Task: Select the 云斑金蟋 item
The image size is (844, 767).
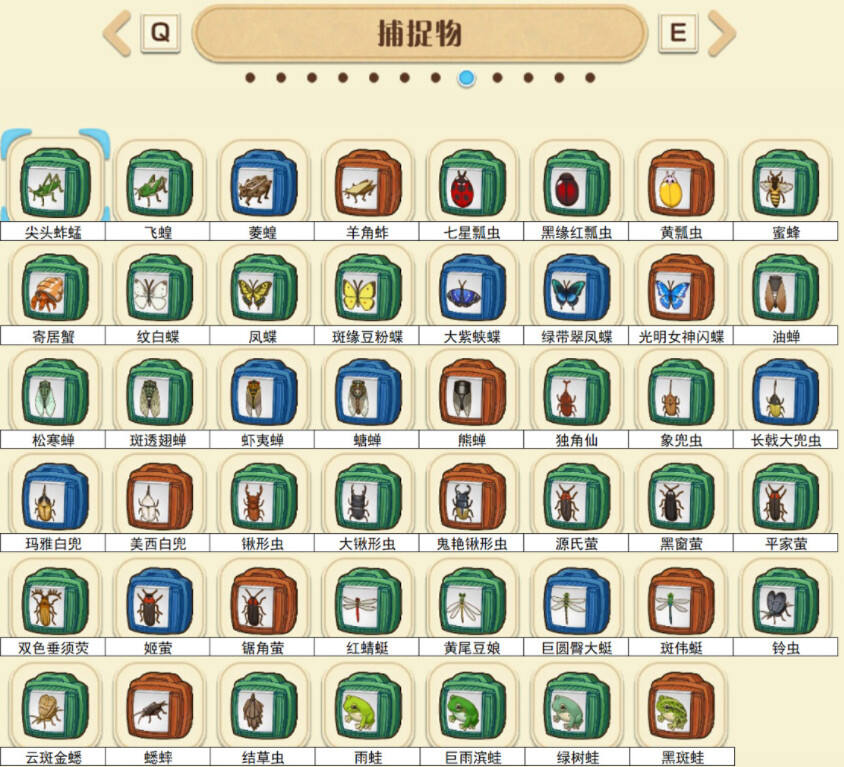Action: (x=55, y=704)
